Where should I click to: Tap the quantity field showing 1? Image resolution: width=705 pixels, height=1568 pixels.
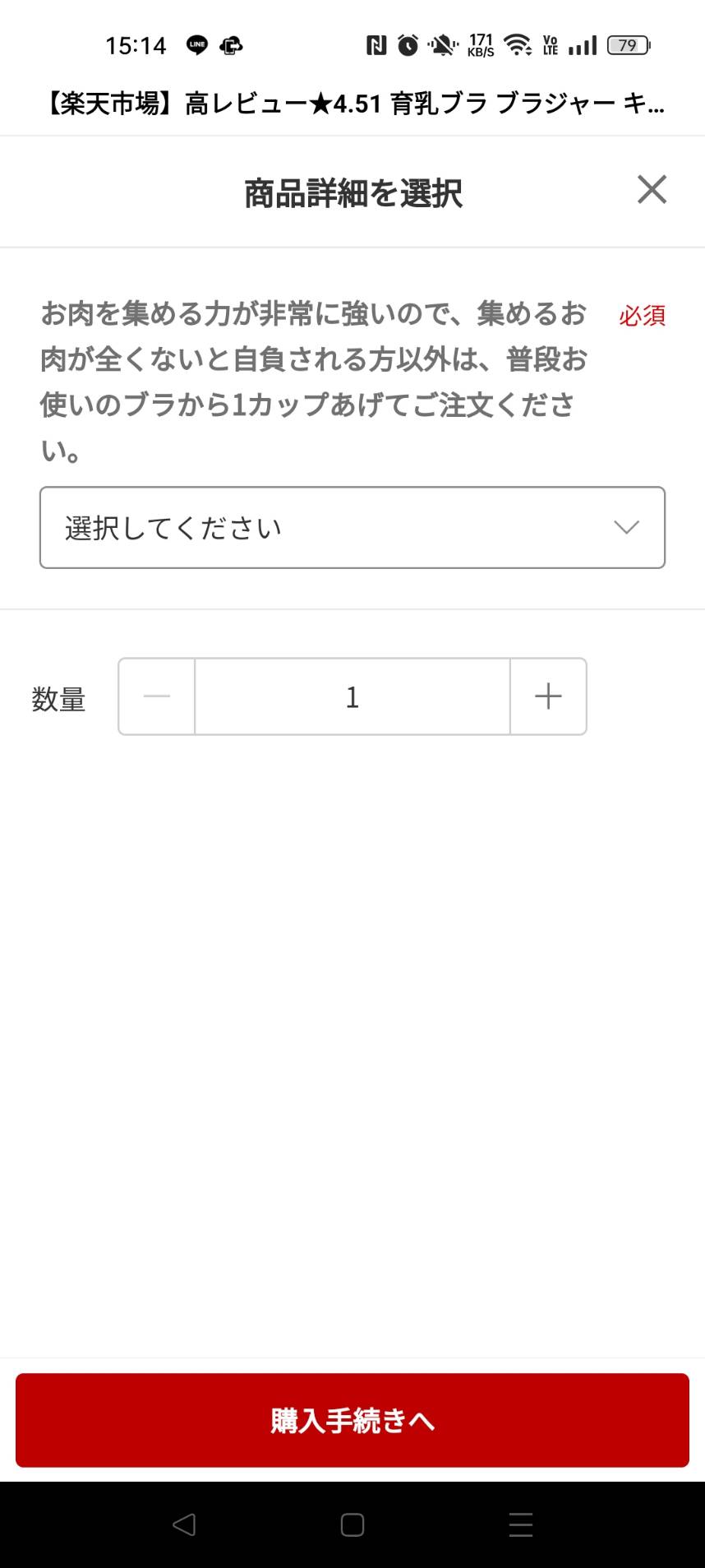tap(352, 696)
